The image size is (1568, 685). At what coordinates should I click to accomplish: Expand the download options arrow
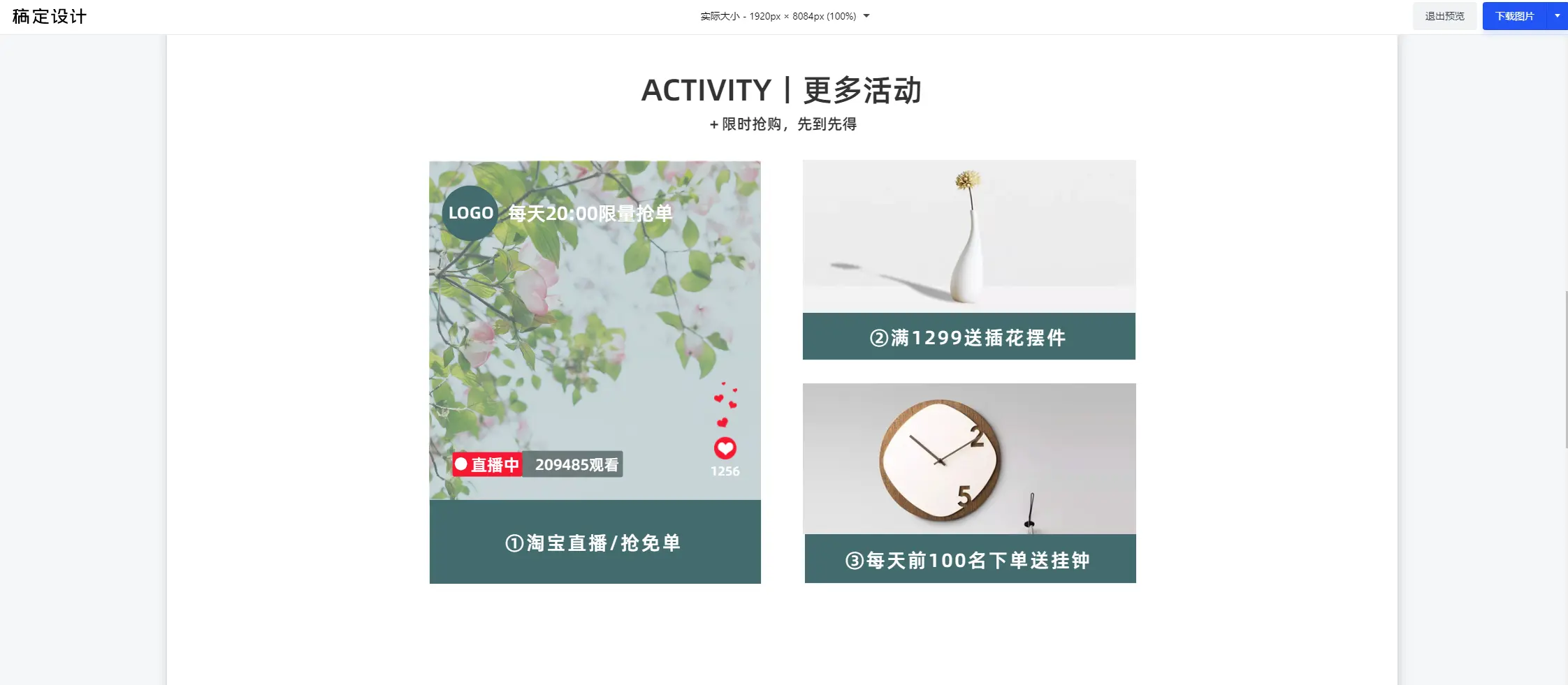click(x=1558, y=16)
